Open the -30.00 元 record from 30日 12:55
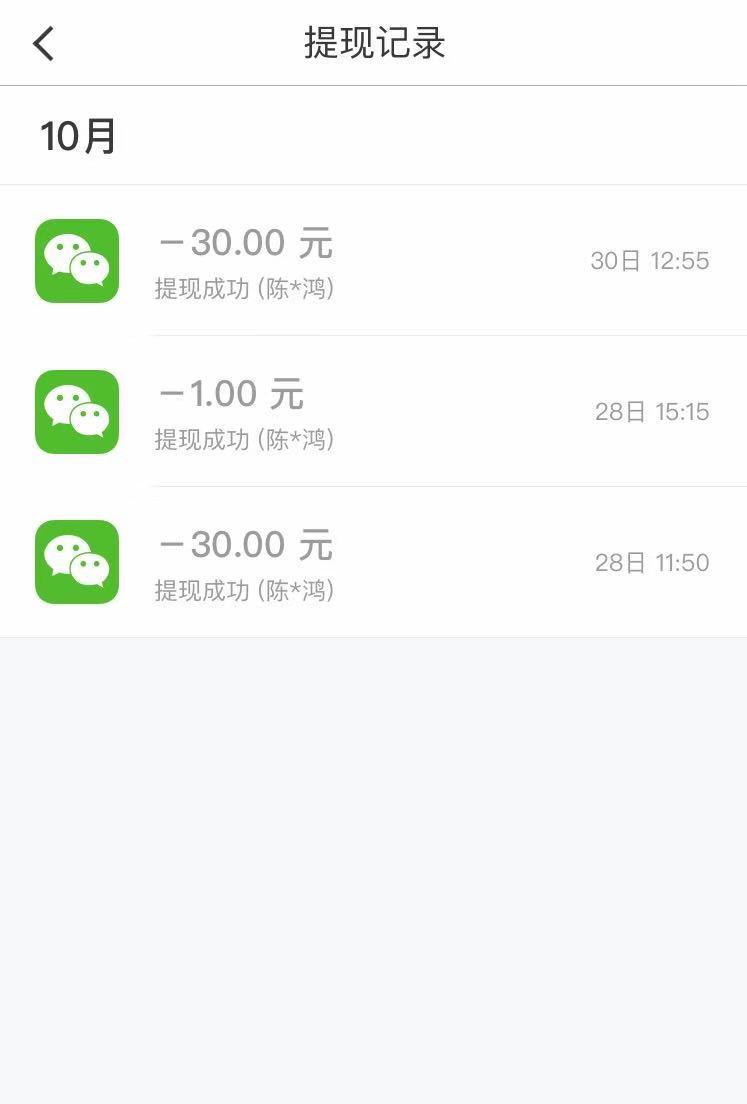This screenshot has width=747, height=1104. pos(373,261)
